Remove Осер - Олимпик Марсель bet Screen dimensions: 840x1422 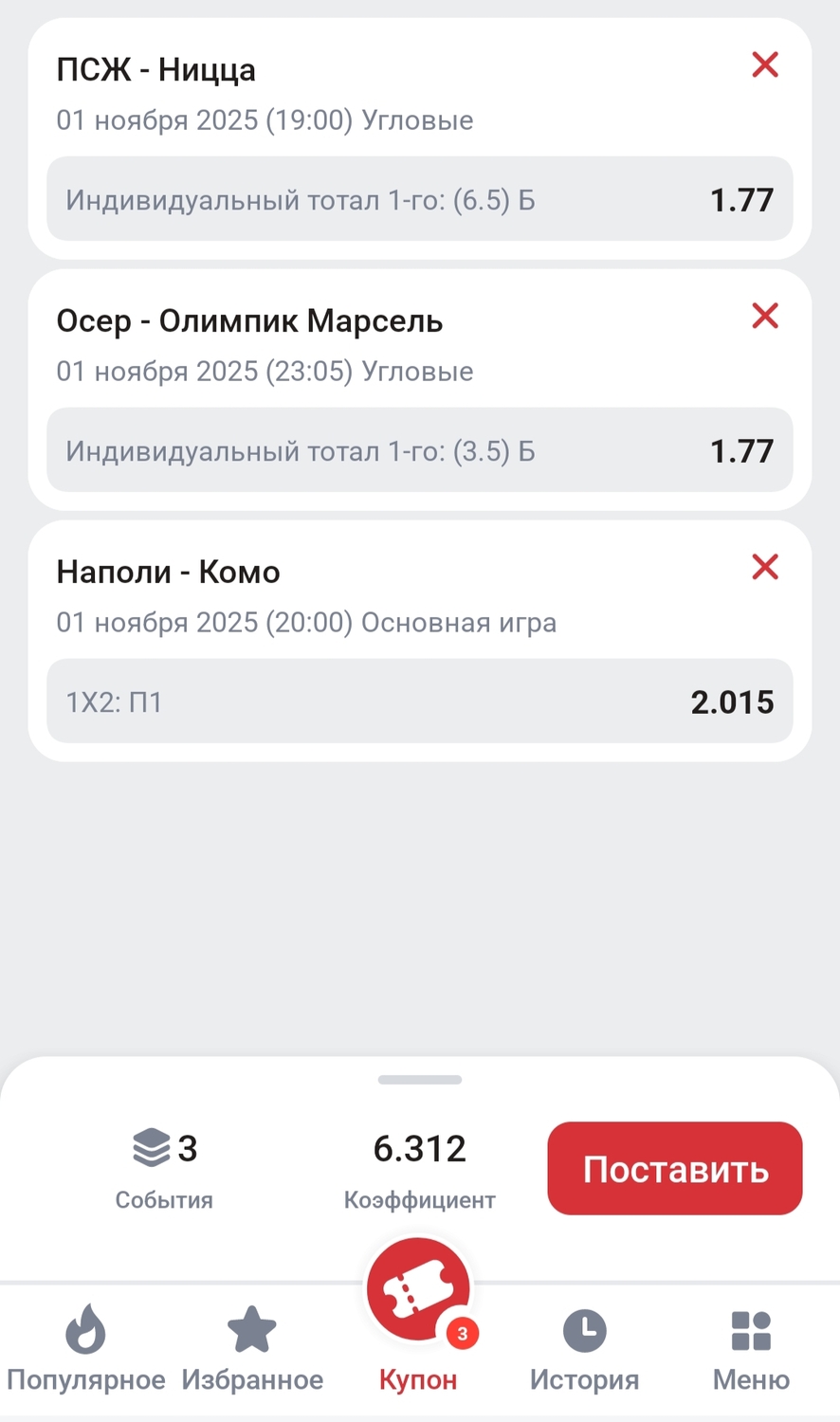click(765, 316)
